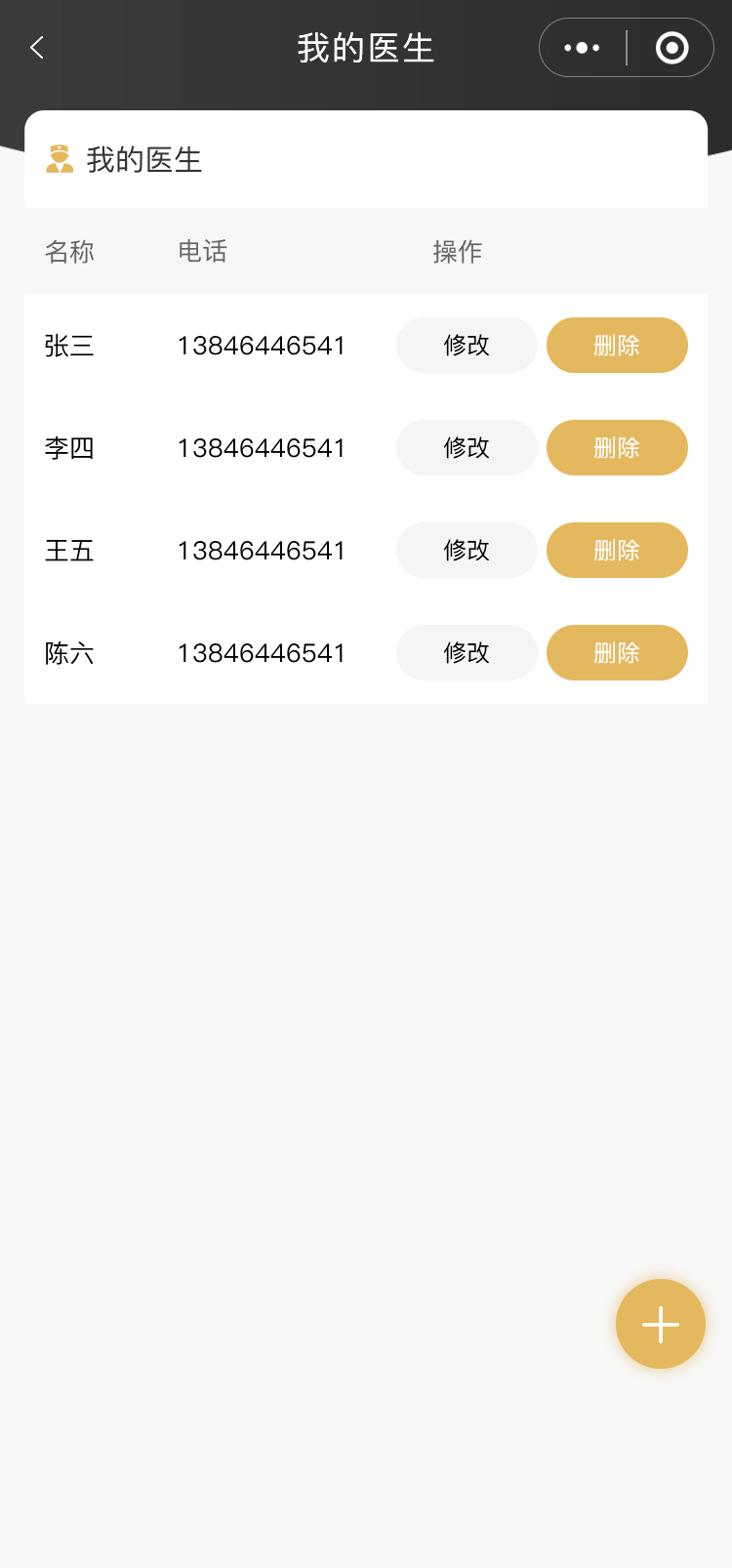Viewport: 732px width, 1568px height.
Task: Modify 王五's entry with 修改
Action: [467, 551]
